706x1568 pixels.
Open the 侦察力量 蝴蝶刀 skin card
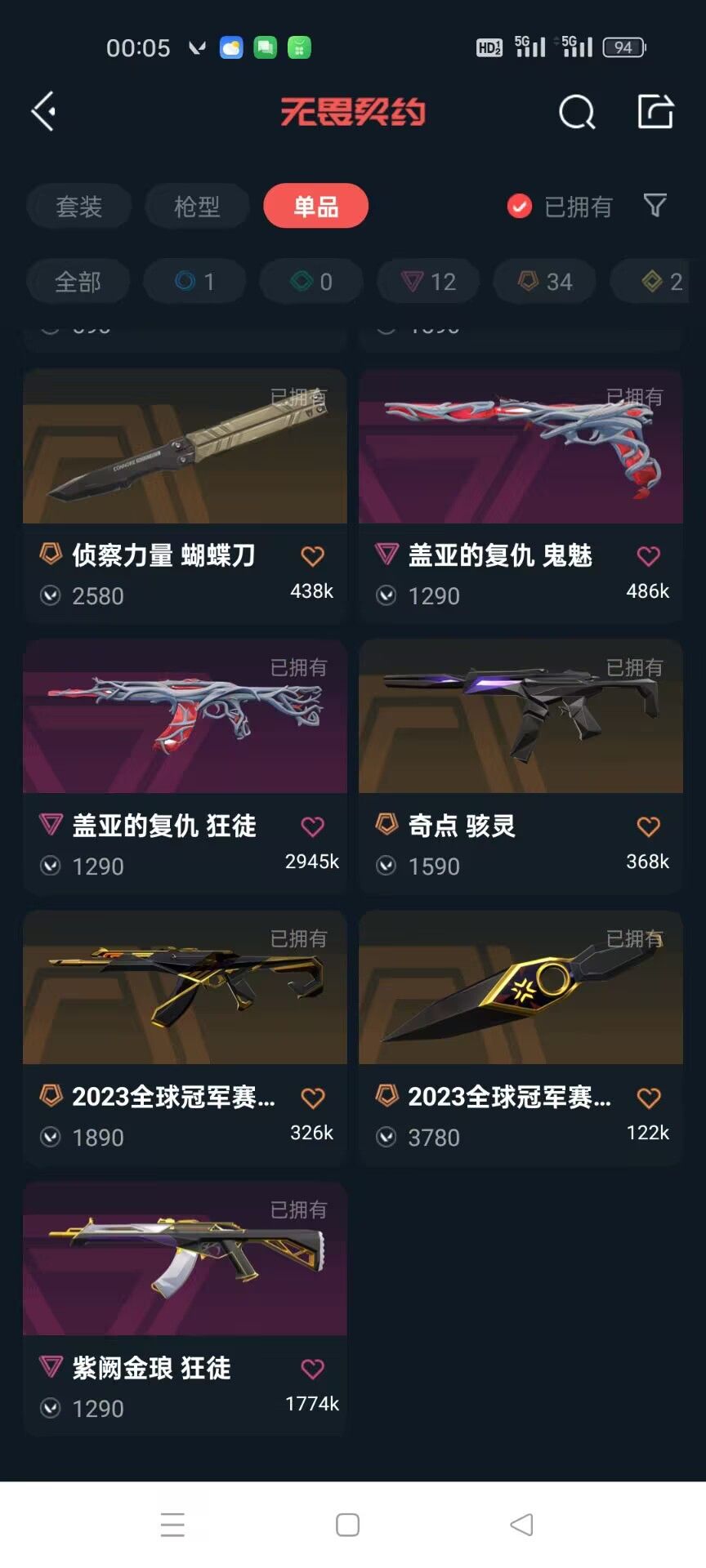185,496
